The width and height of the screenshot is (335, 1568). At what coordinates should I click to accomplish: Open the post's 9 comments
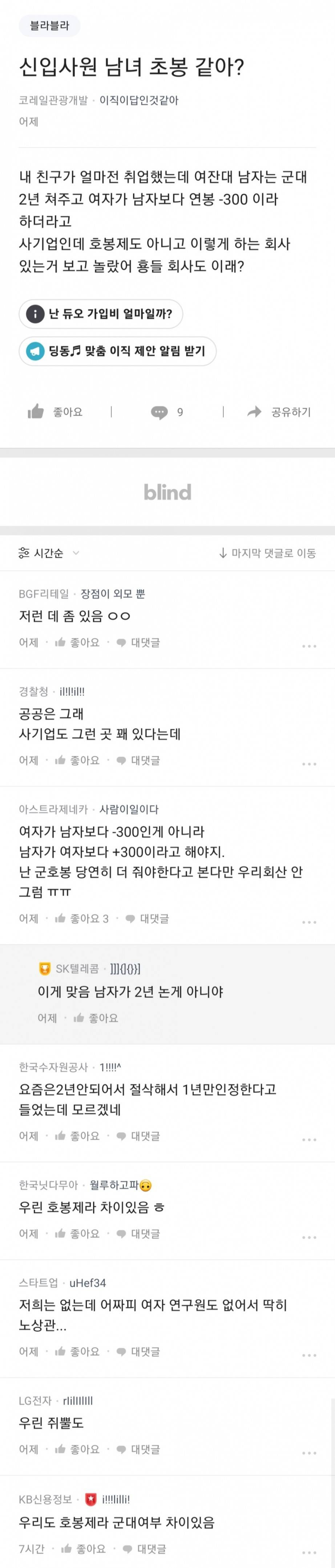tap(167, 412)
